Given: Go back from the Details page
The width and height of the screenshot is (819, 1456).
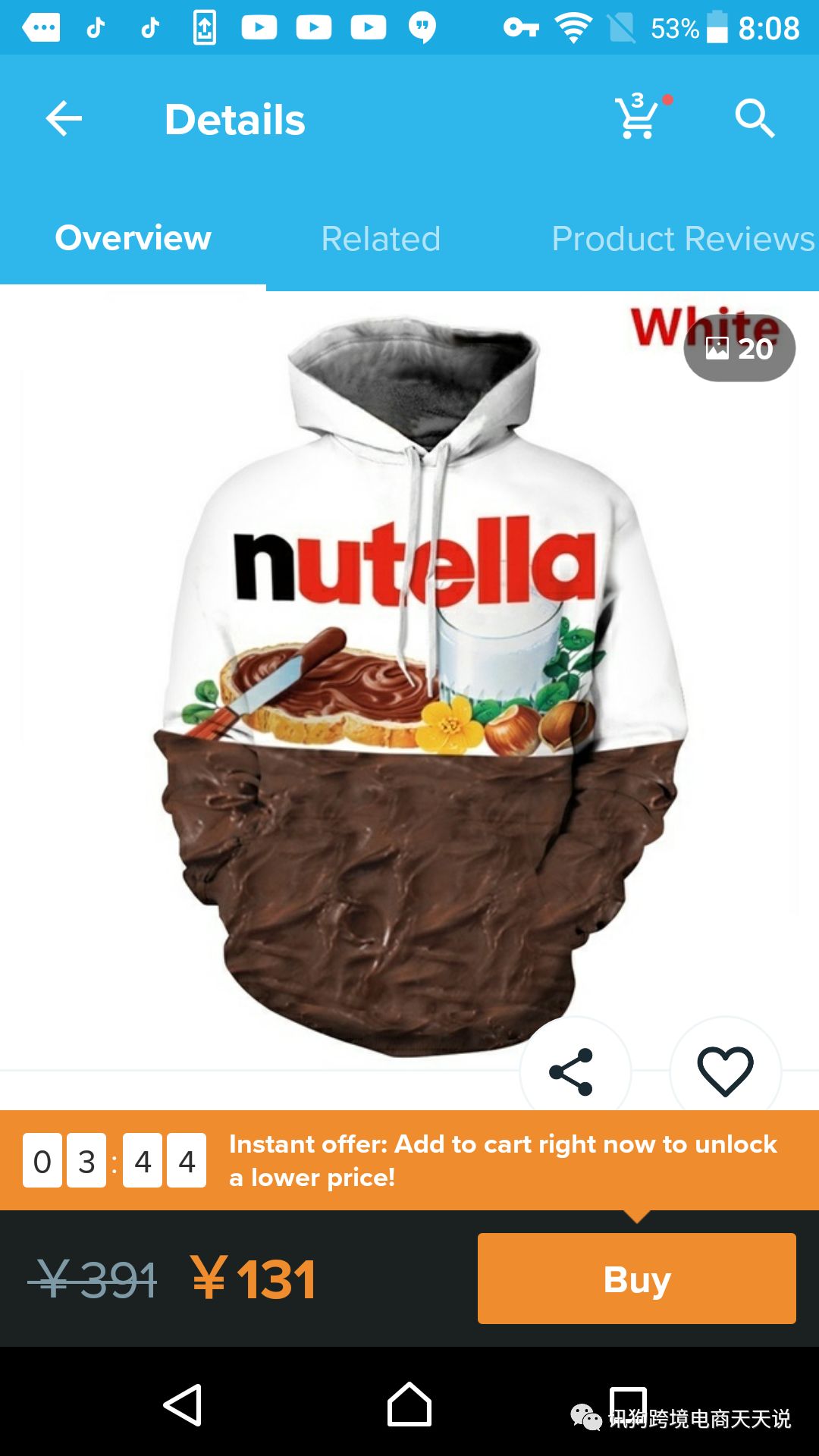Looking at the screenshot, I should click(x=64, y=119).
